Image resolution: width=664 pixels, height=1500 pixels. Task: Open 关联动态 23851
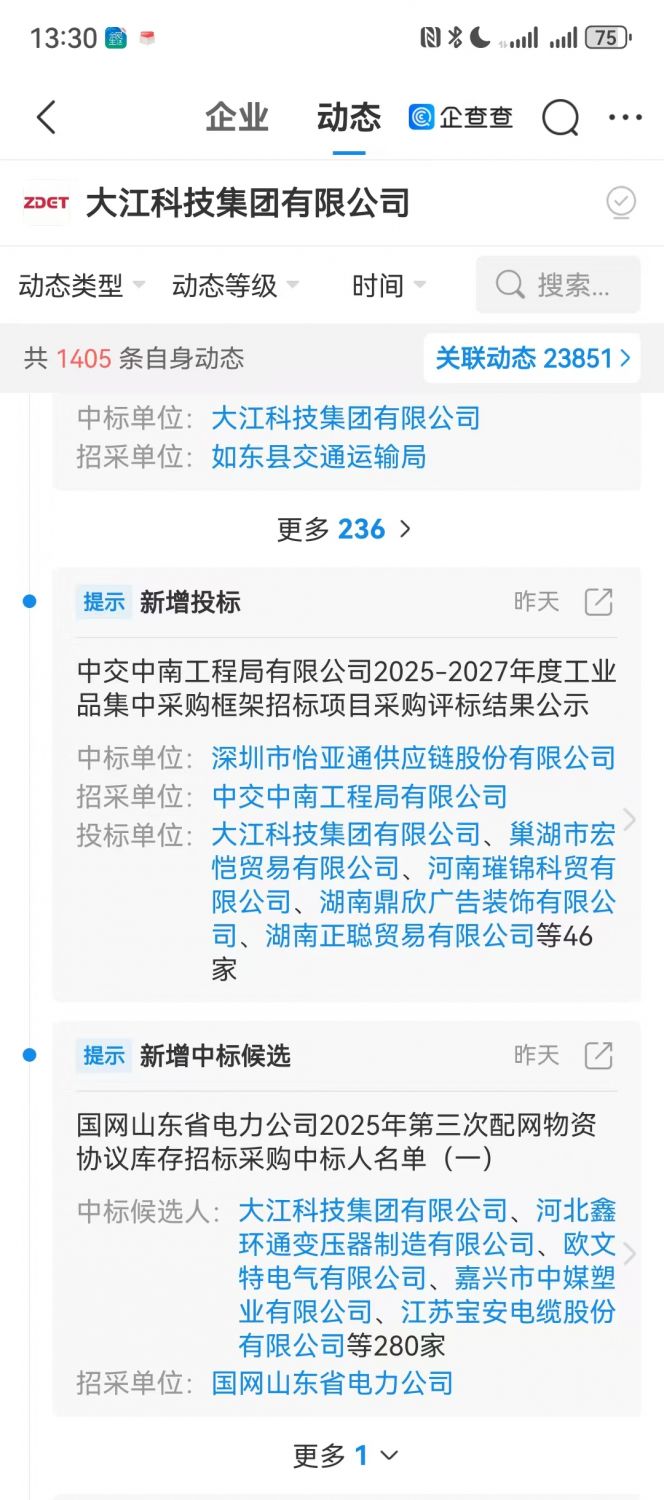532,358
